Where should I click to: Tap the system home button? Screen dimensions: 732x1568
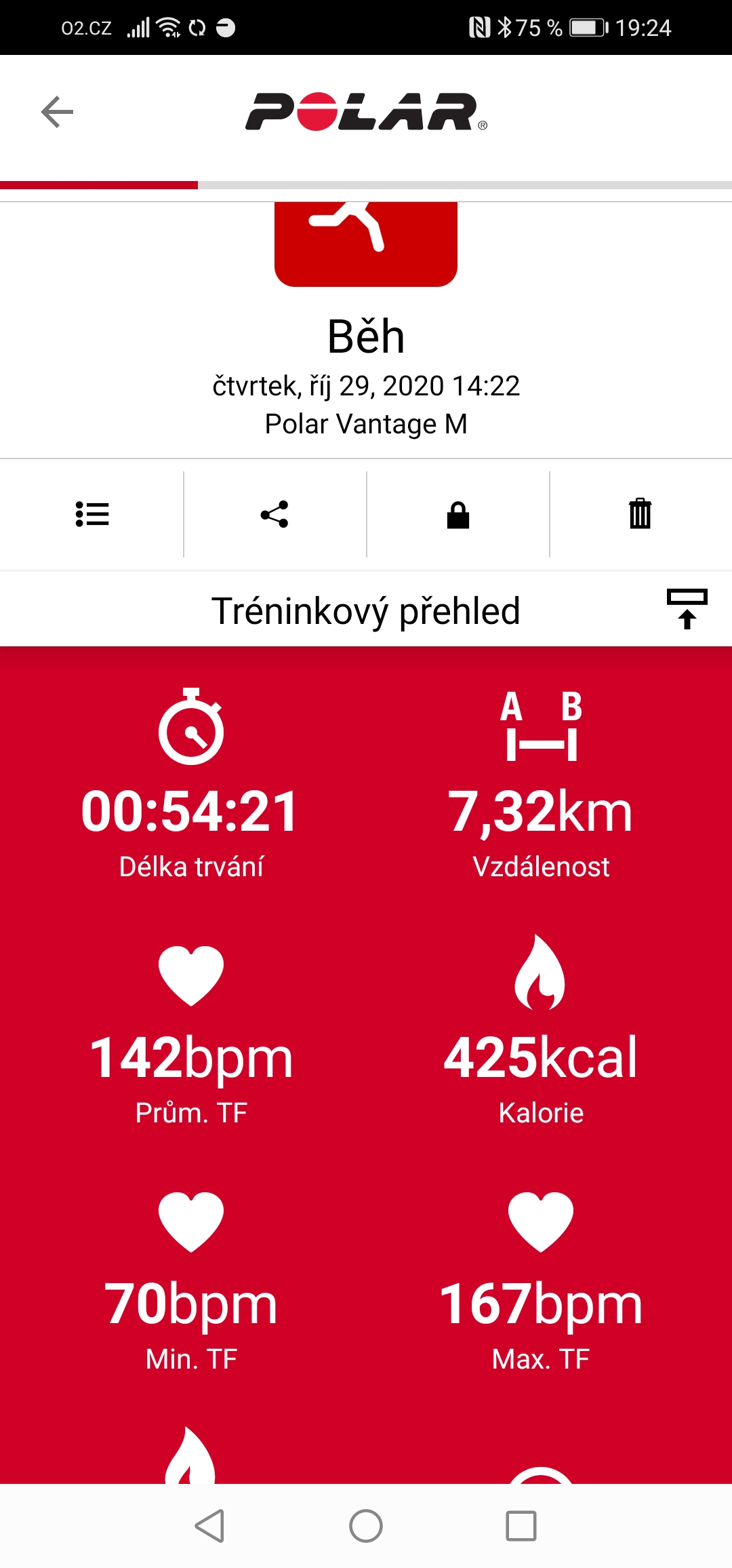pyautogui.click(x=366, y=1526)
